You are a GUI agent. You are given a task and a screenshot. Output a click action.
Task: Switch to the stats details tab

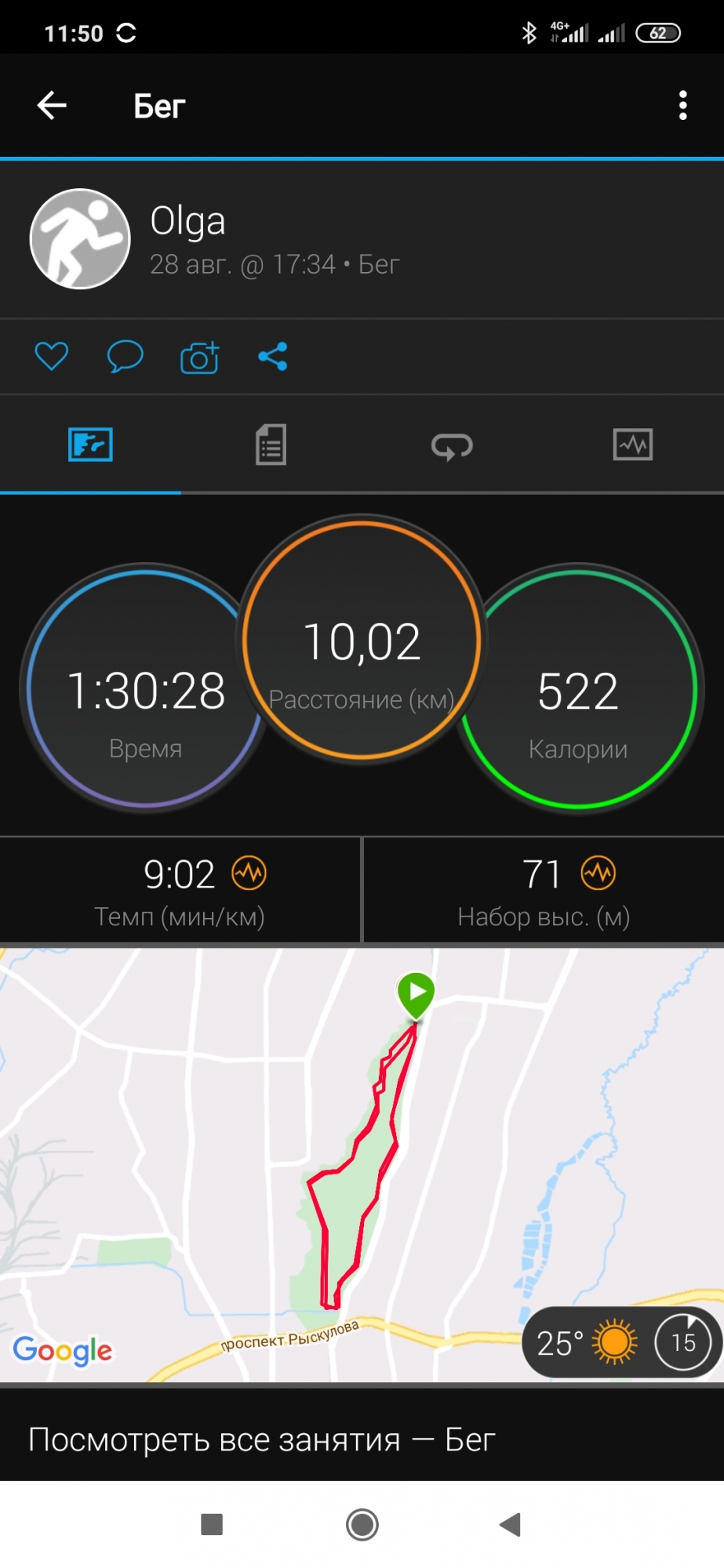[271, 445]
